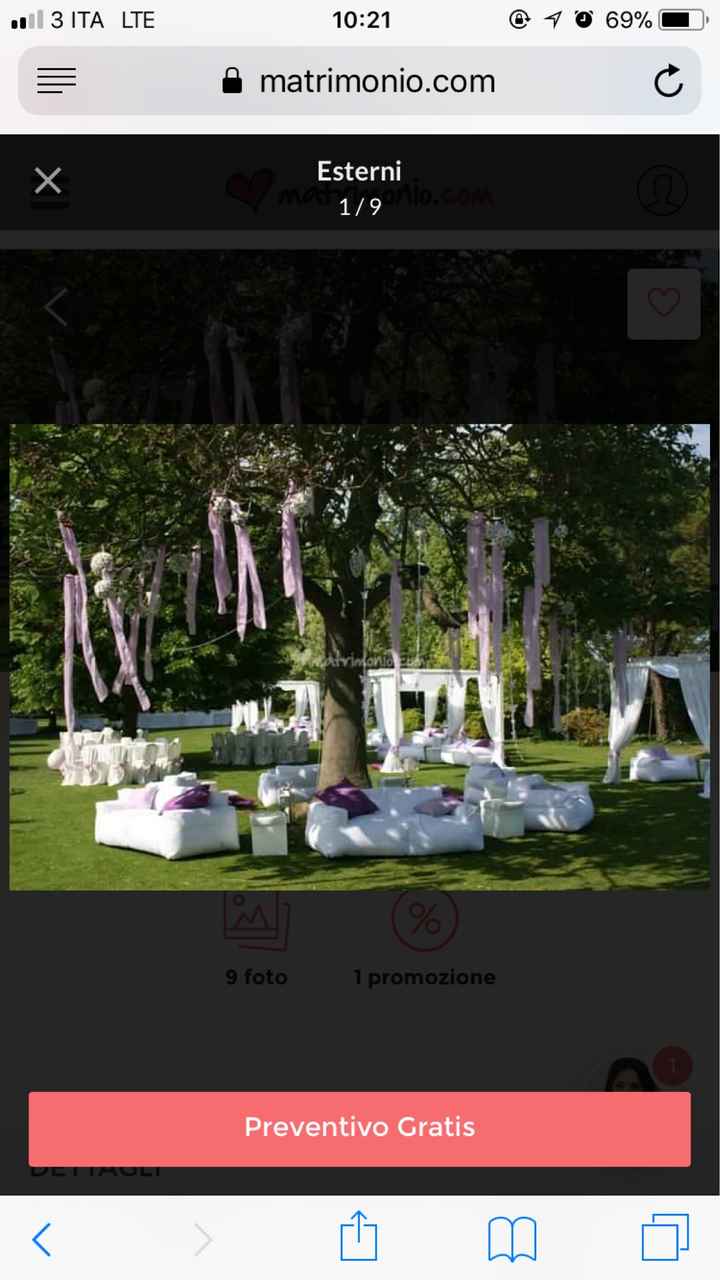The image size is (720, 1280).
Task: Toggle the heart to favorite this photo
Action: pos(663,303)
